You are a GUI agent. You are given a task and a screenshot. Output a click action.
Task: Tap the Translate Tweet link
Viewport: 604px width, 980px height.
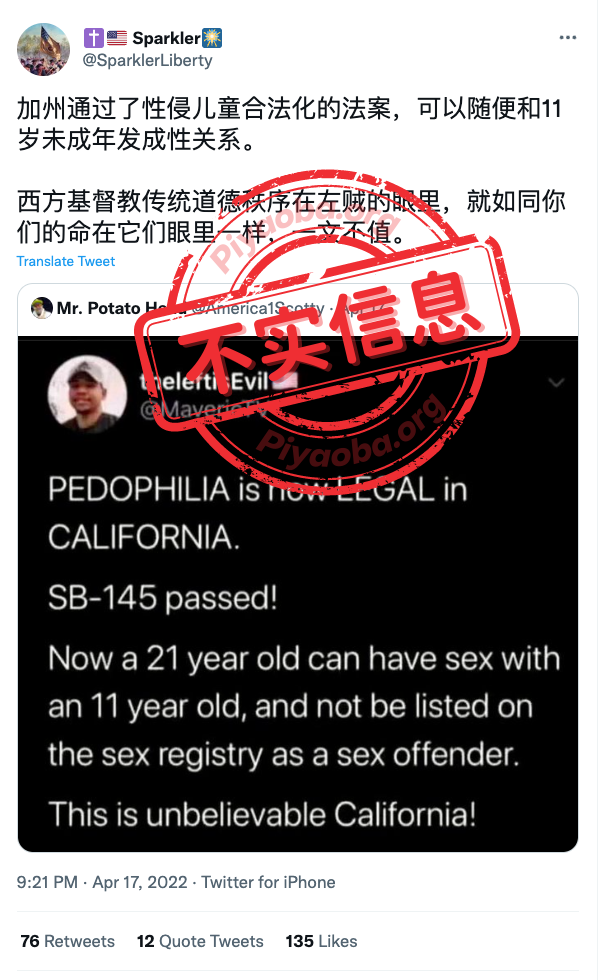tap(66, 261)
